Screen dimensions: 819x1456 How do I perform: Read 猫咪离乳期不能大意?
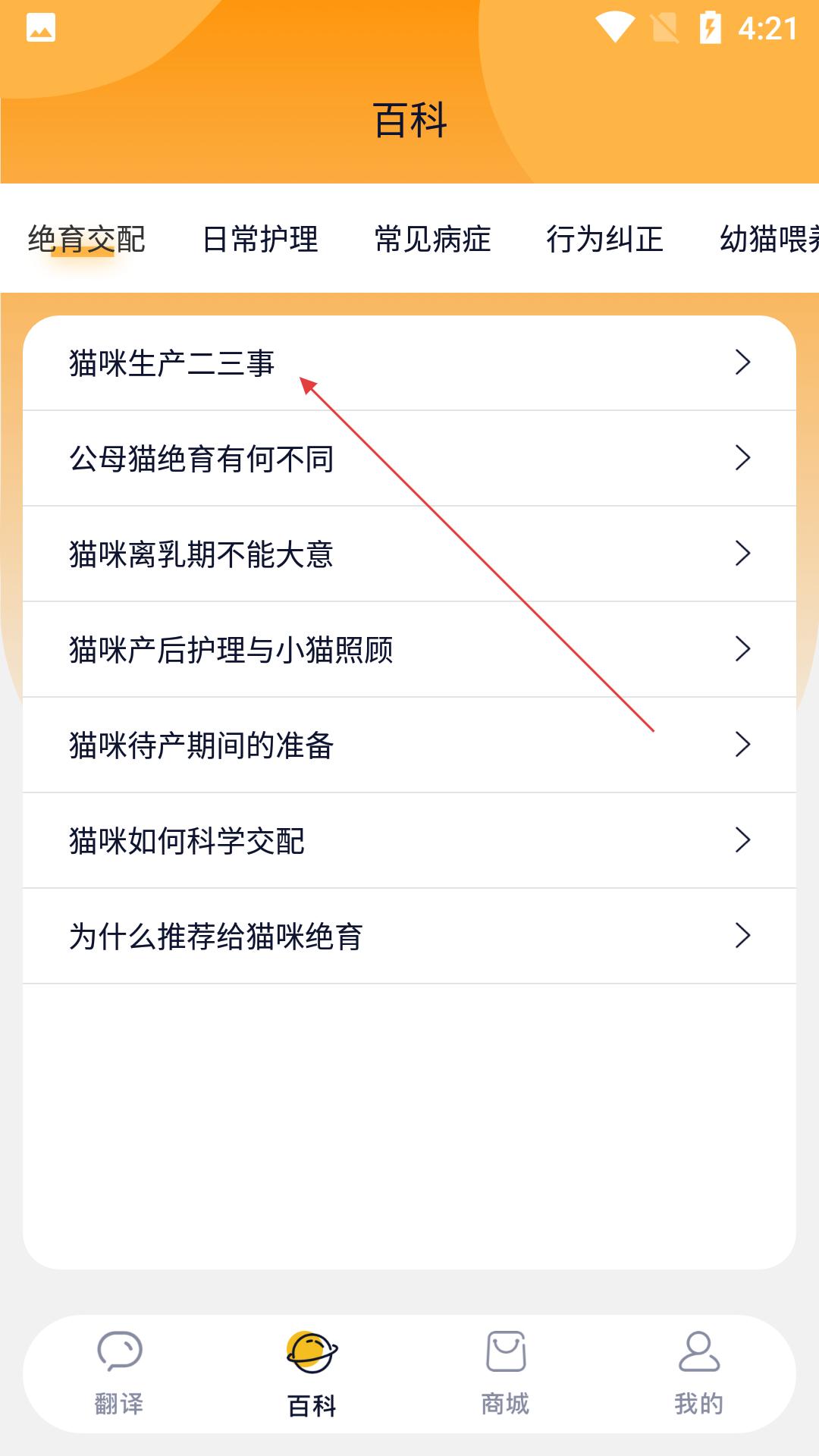point(409,554)
